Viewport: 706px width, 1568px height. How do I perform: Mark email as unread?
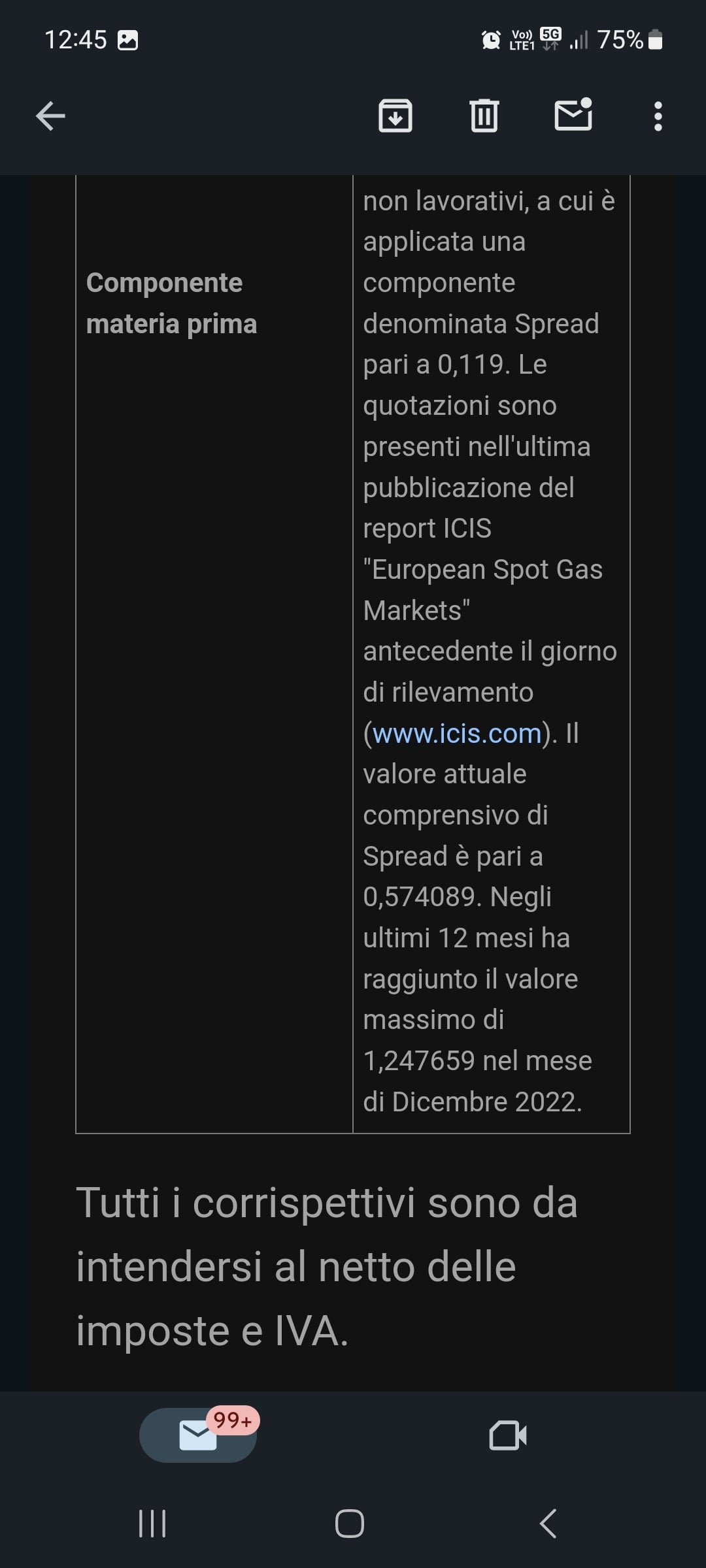point(573,116)
